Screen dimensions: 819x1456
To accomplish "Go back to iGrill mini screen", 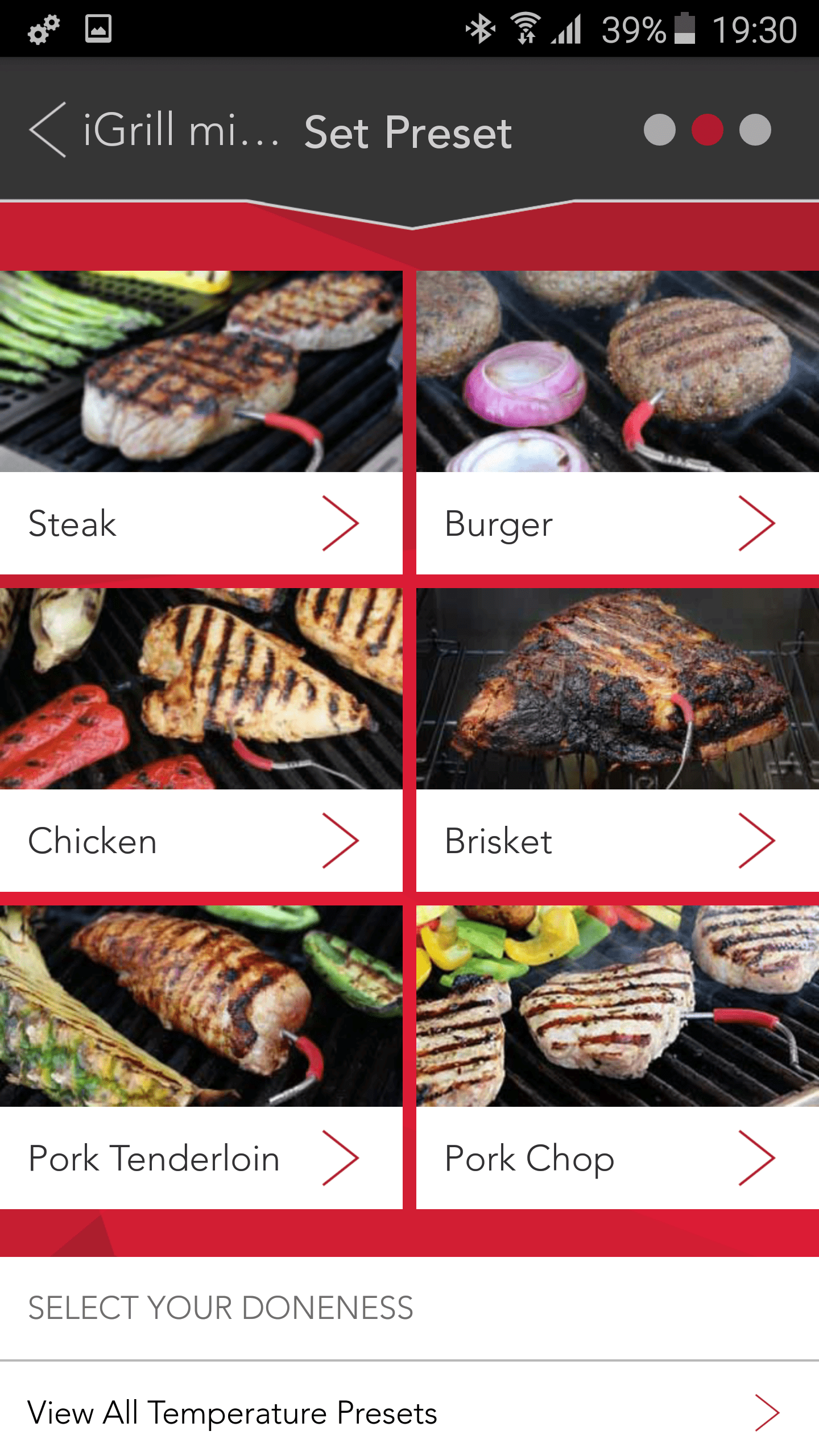I will pos(154,130).
